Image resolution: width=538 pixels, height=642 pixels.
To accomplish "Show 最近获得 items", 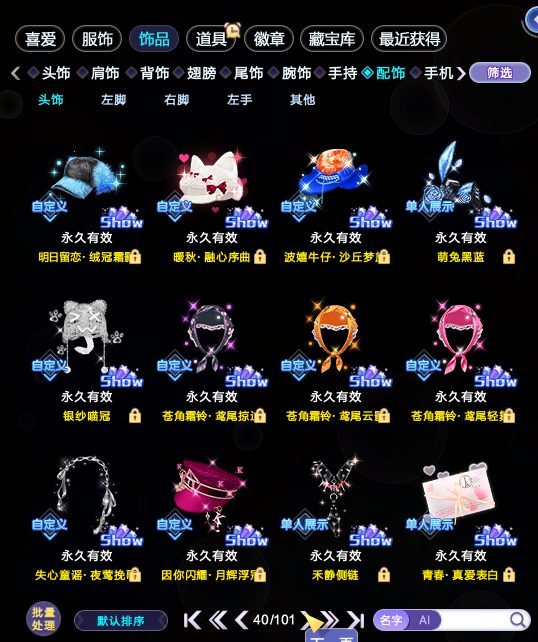I will (x=409, y=39).
